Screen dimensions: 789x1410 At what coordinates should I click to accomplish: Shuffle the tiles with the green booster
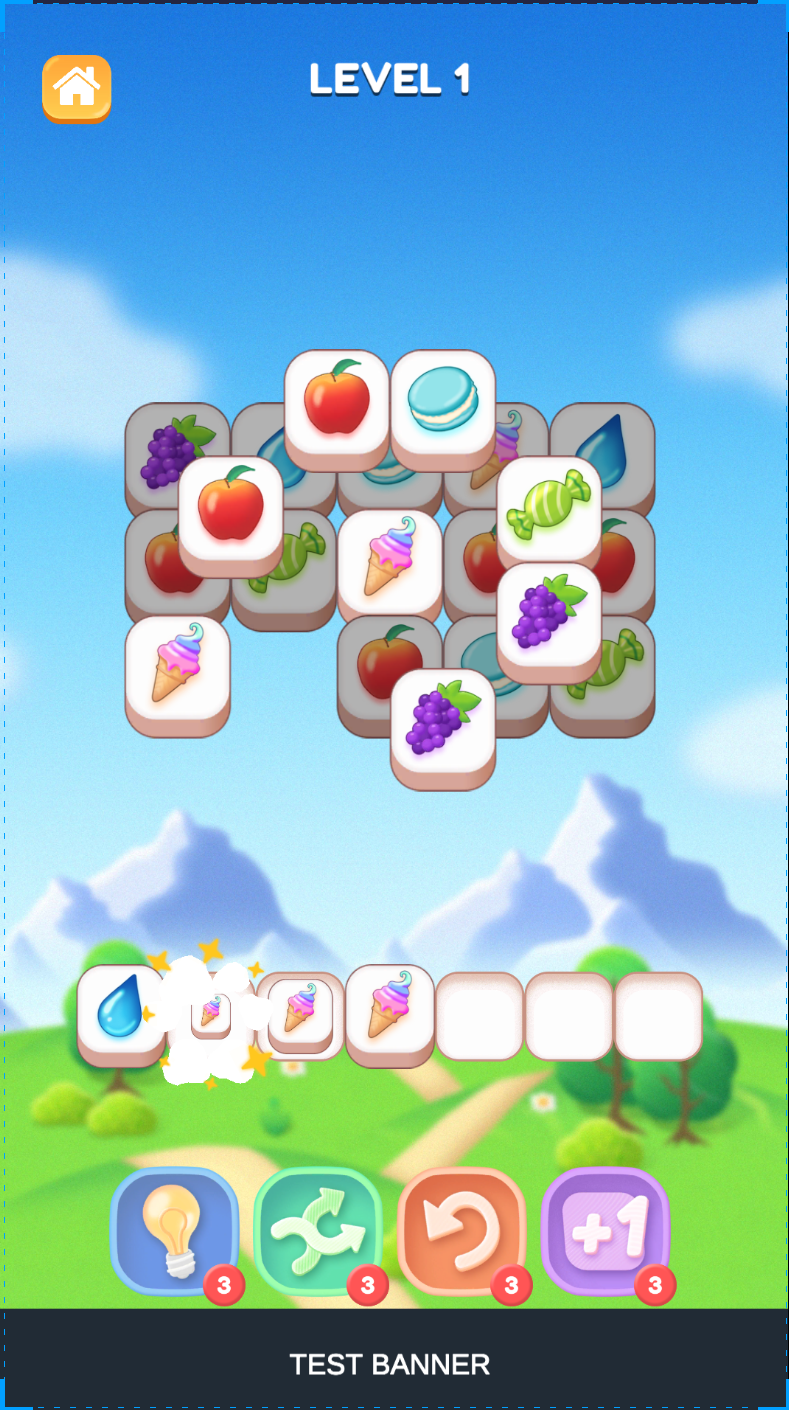318,1231
